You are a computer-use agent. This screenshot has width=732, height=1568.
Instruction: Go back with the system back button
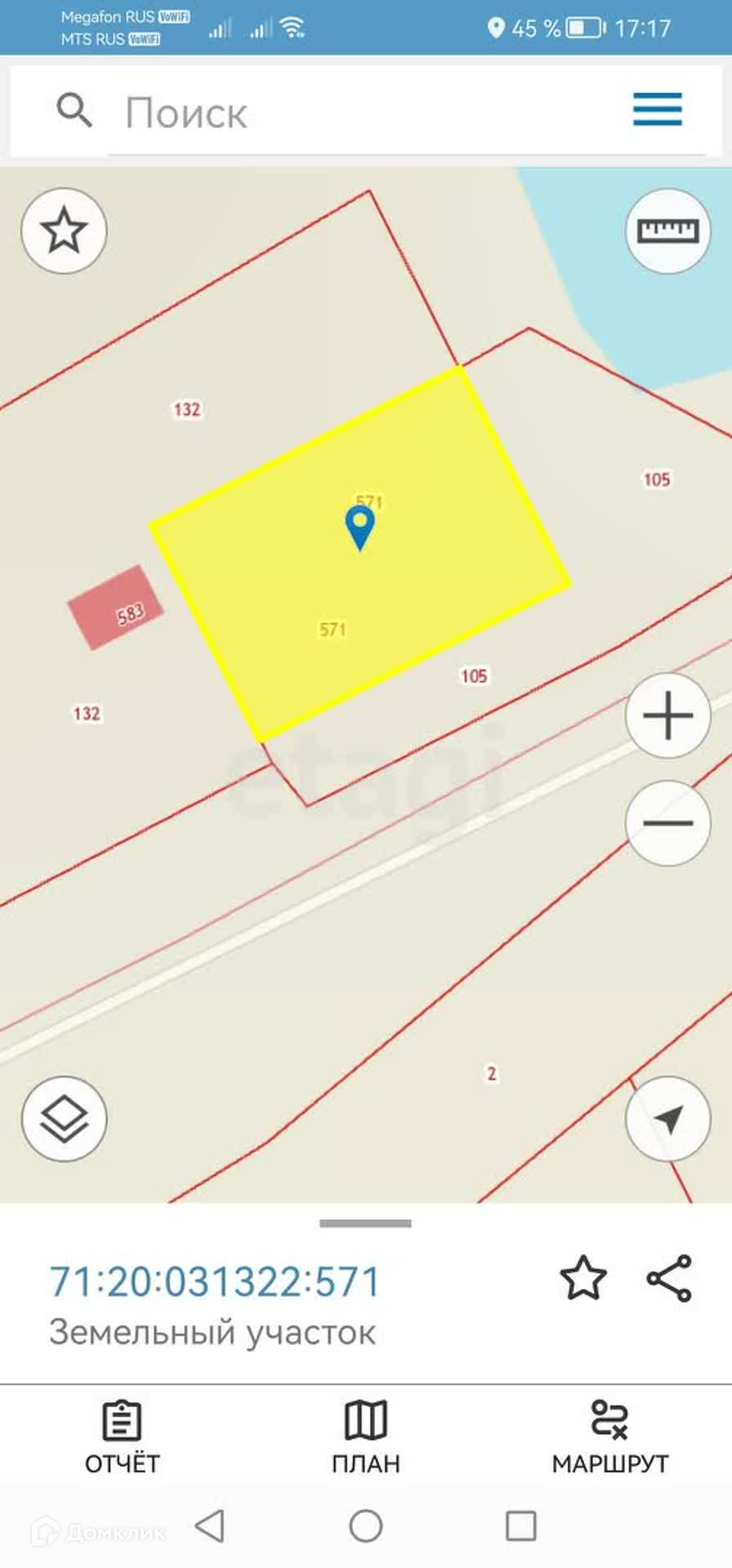210,1526
